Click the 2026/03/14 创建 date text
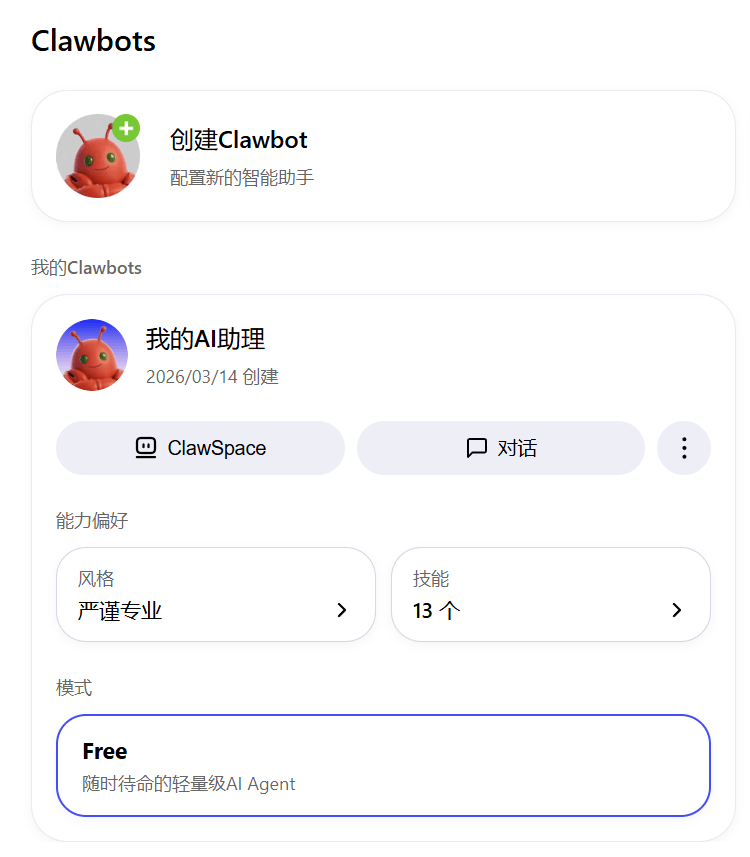750x857 pixels. 212,377
